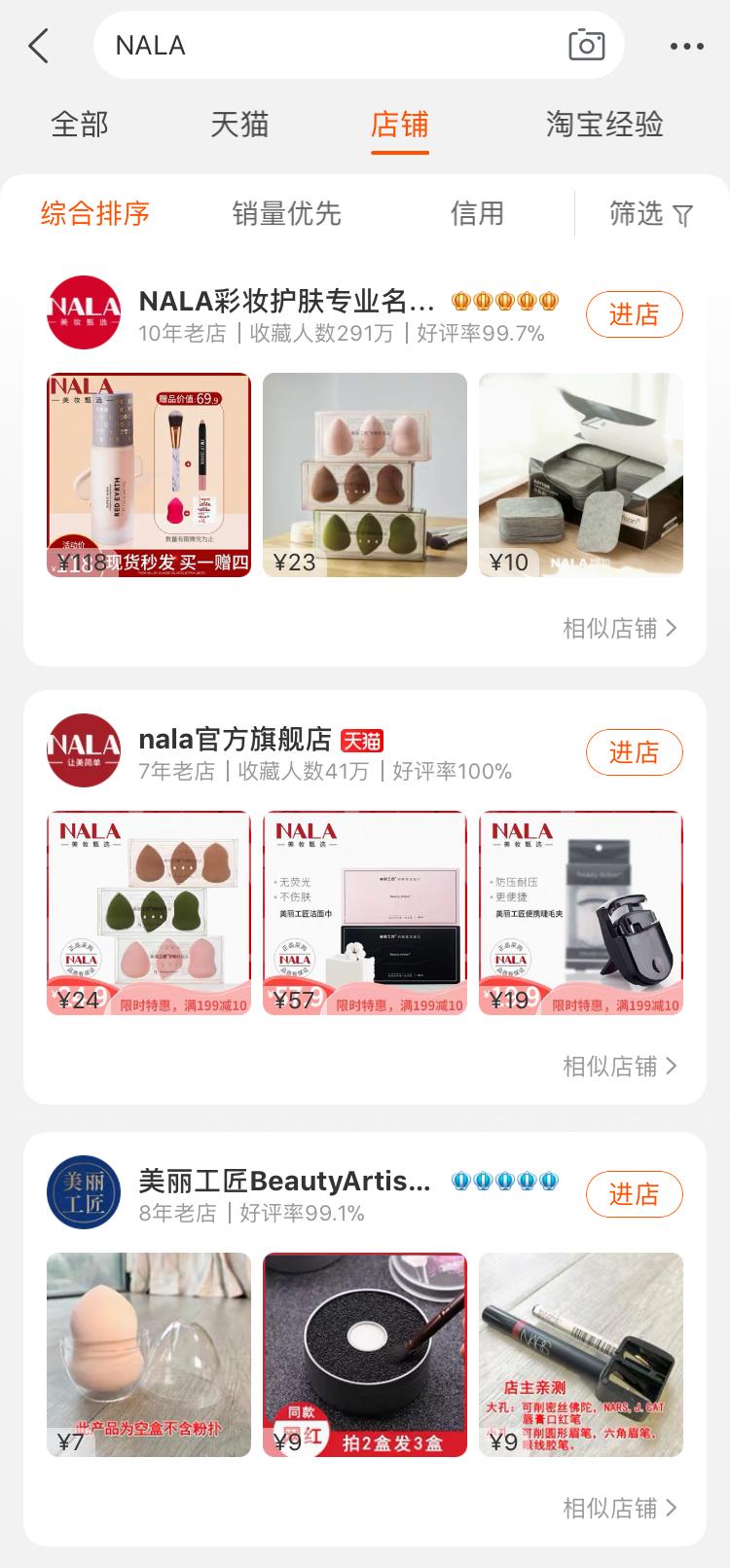Switch sorting to 信用
Image resolution: width=730 pixels, height=1568 pixels.
click(x=478, y=214)
